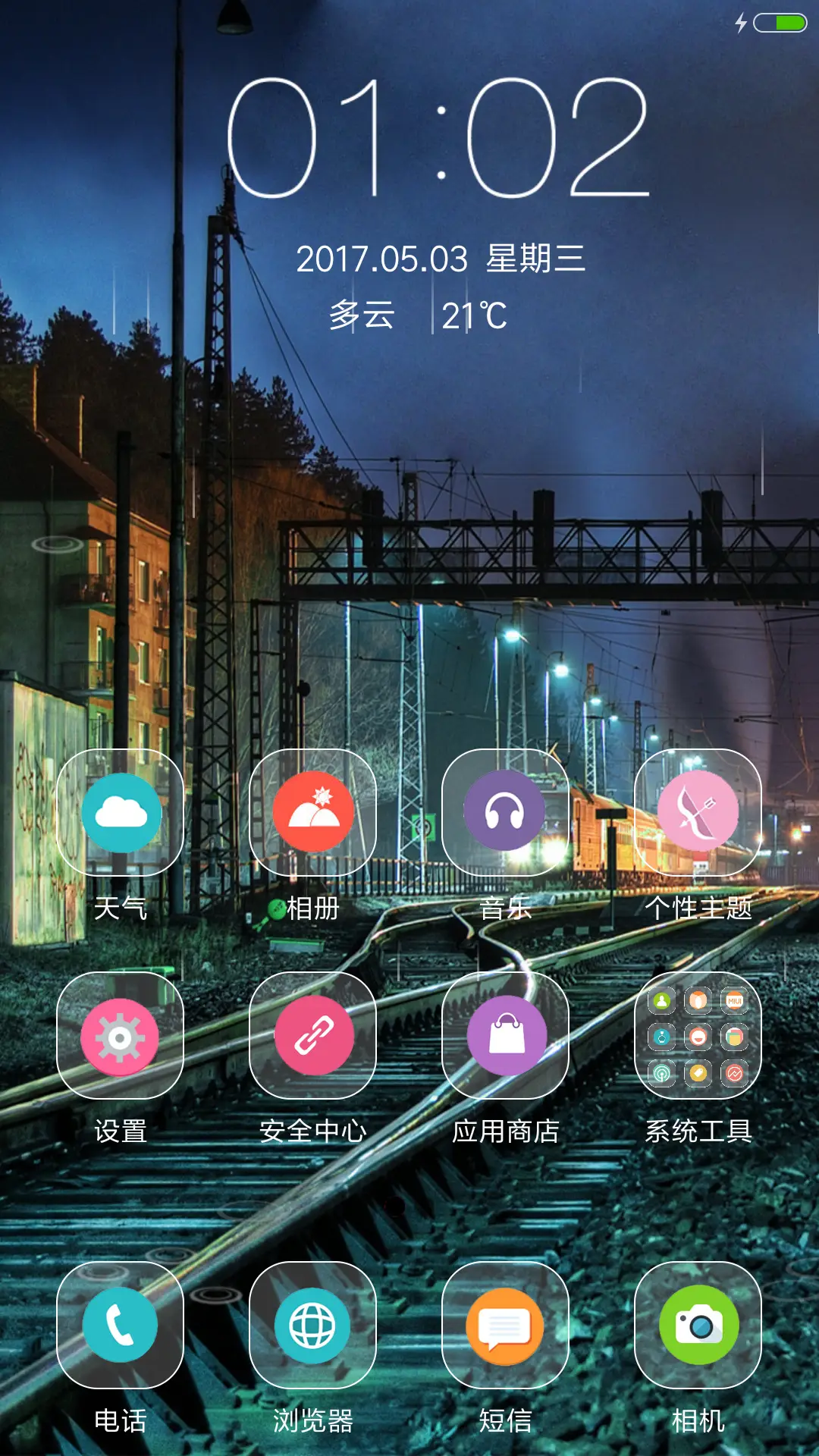
Task: Open the 浏览器 browser globe icon
Action: 315,1327
